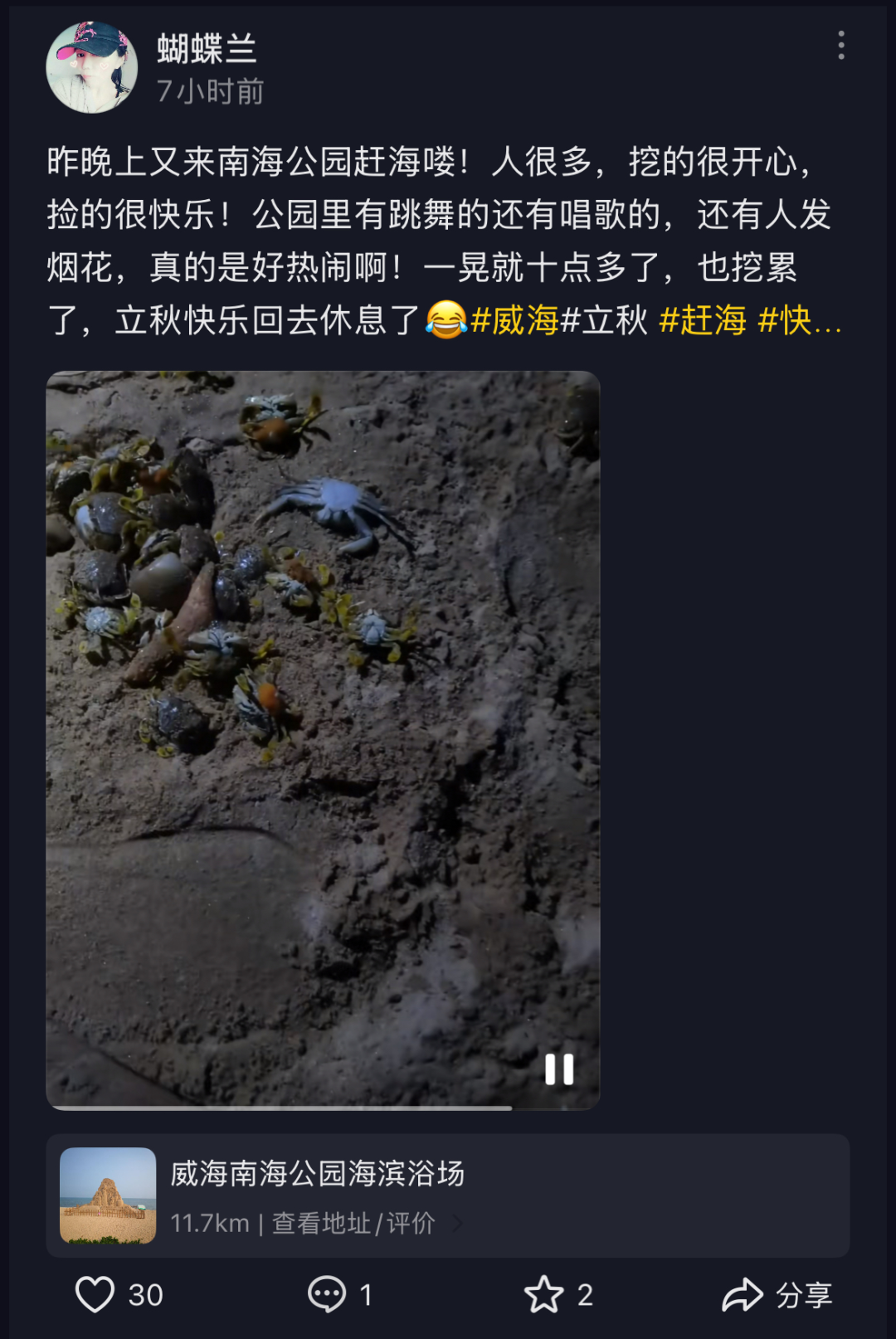Tap username 蝴蝶兰
This screenshot has height=1339, width=896.
point(207,49)
